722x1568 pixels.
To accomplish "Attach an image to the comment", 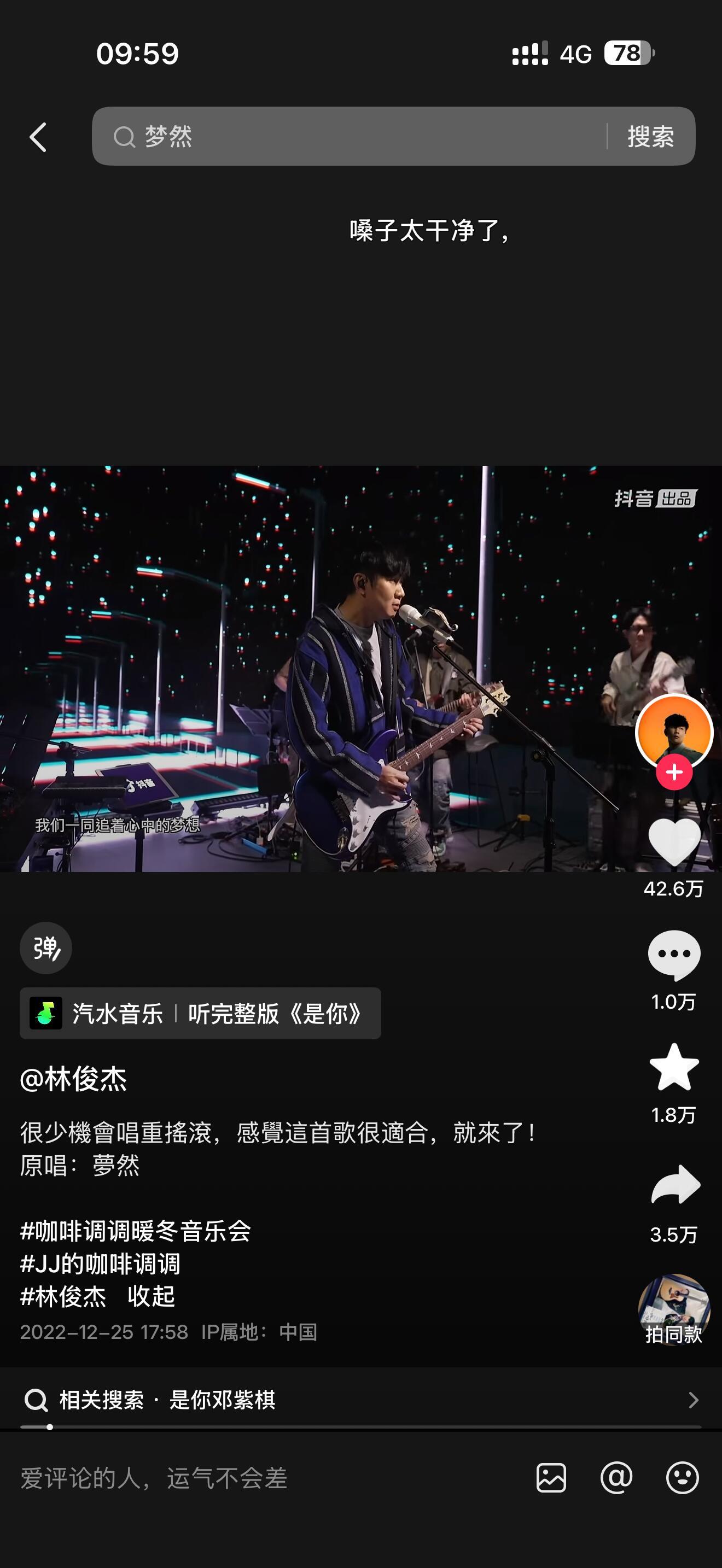I will [551, 1478].
